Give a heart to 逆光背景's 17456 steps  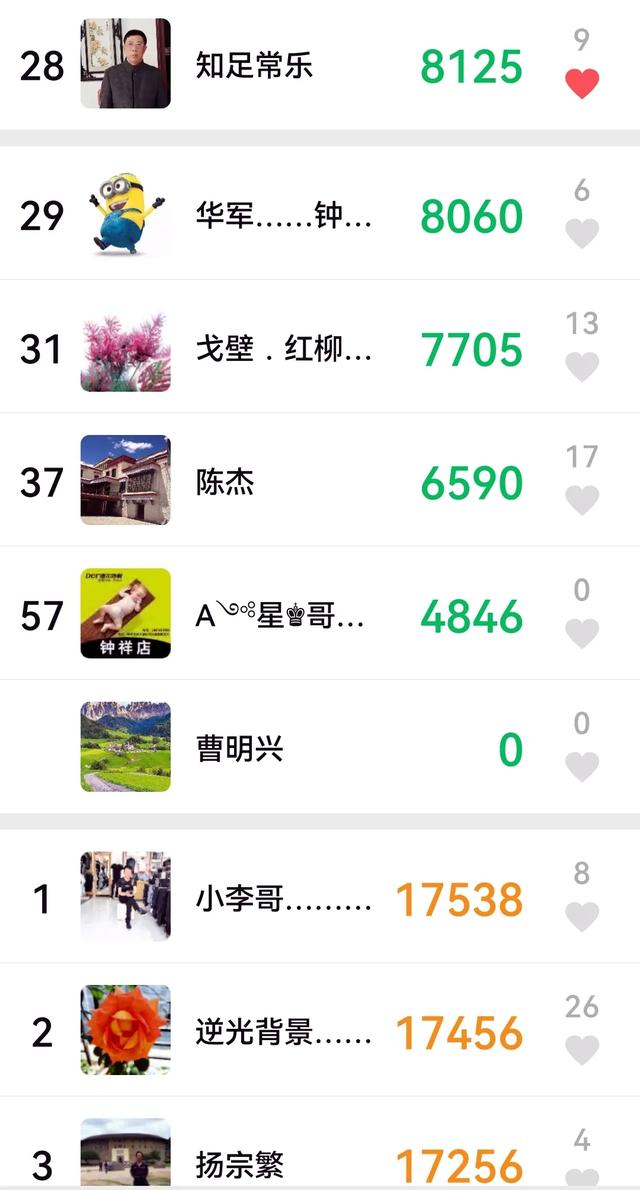[x=582, y=1050]
